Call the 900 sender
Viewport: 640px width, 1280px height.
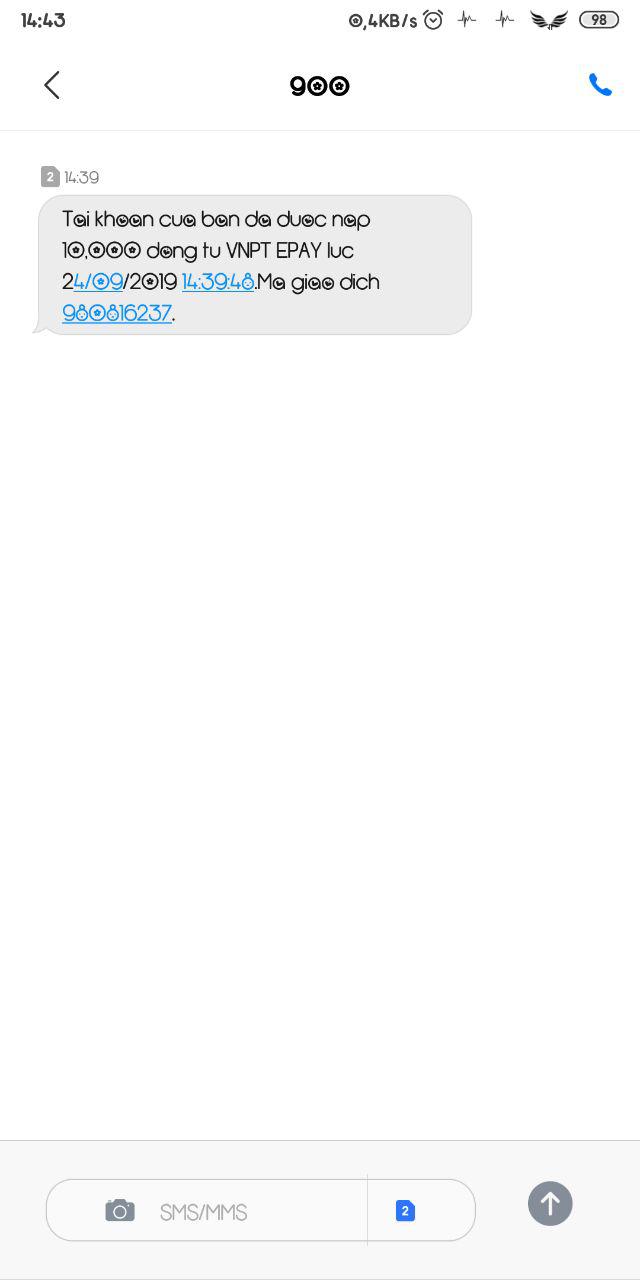600,85
